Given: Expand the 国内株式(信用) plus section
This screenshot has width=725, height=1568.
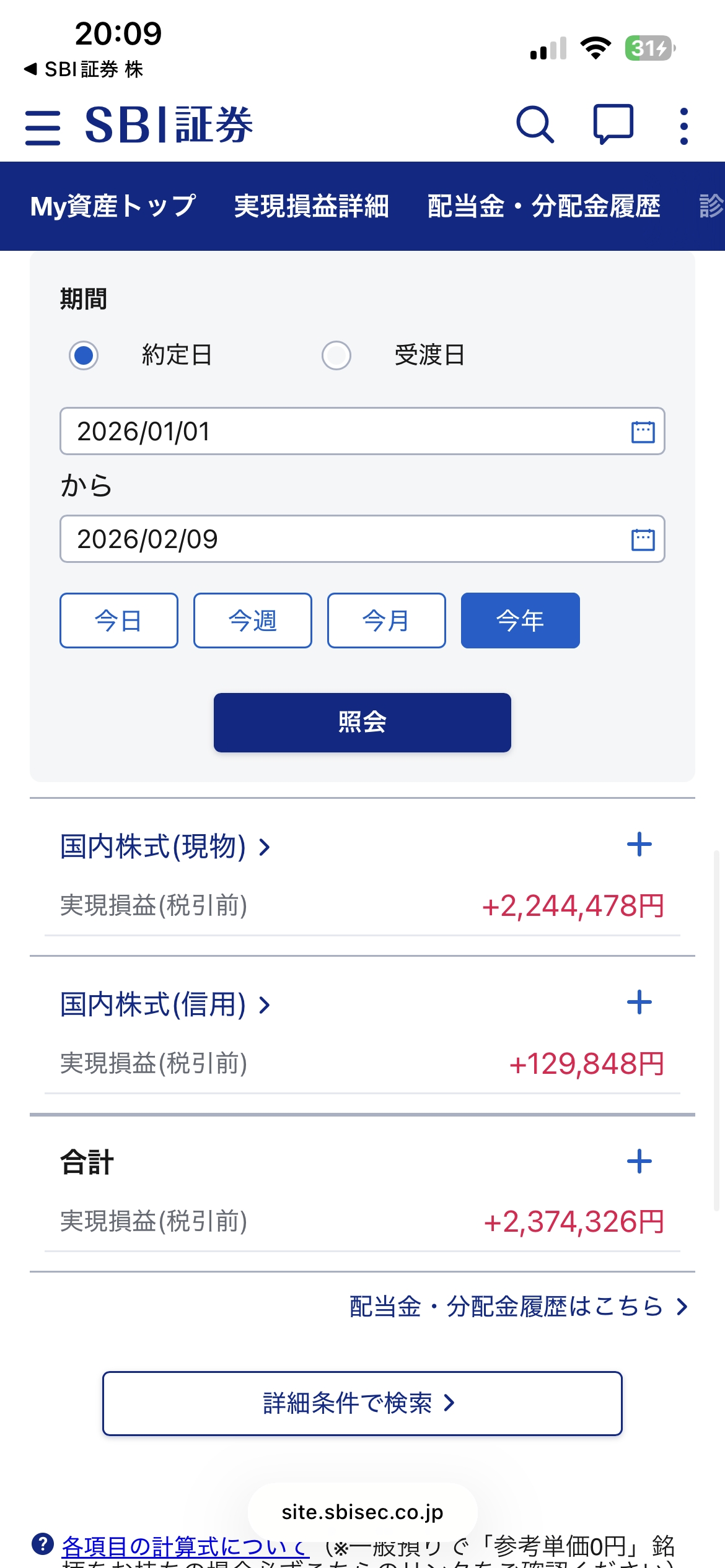Looking at the screenshot, I should point(639,1003).
